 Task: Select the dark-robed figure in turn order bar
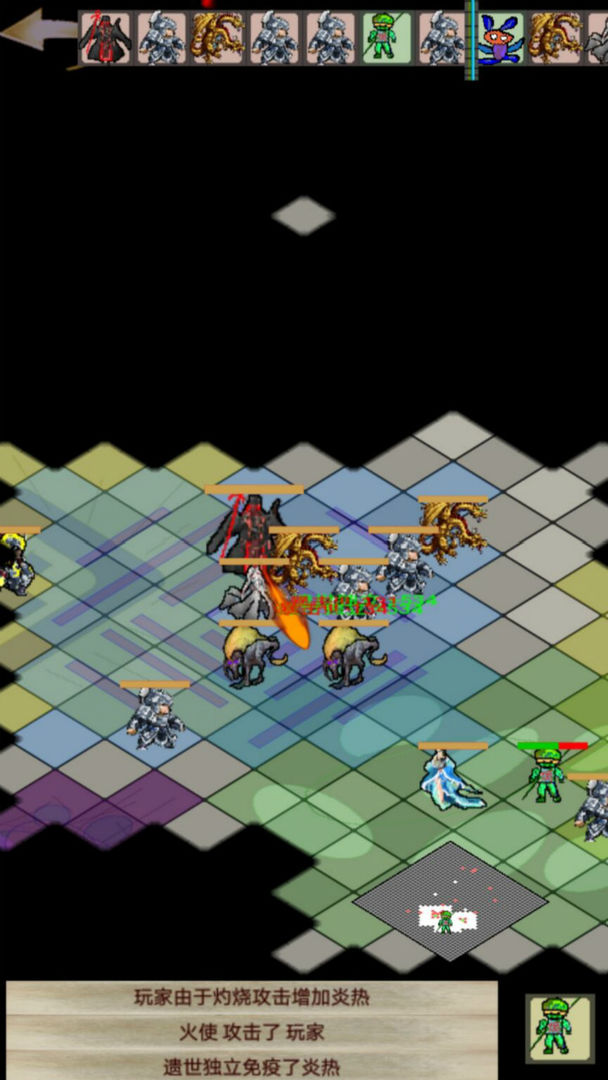105,38
